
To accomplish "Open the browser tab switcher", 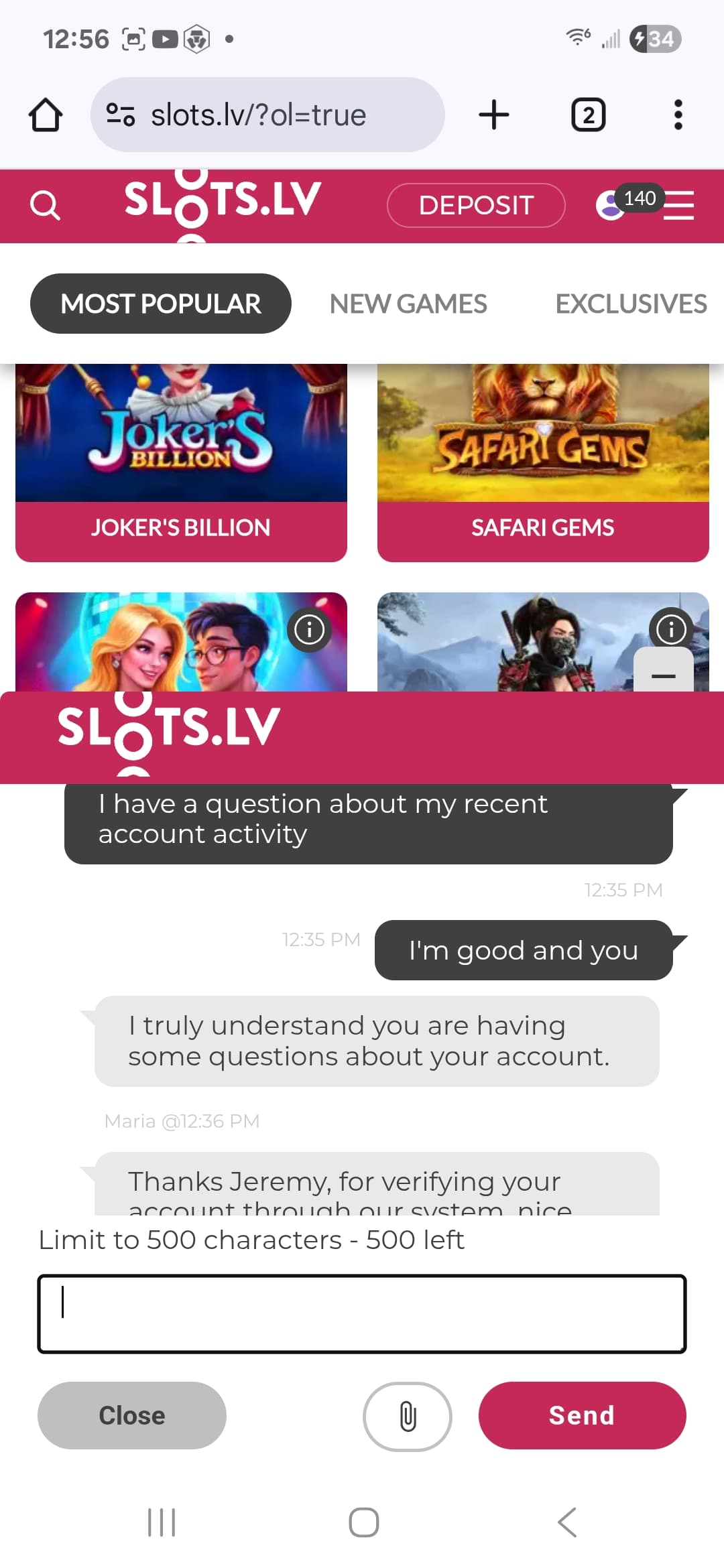I will (588, 115).
